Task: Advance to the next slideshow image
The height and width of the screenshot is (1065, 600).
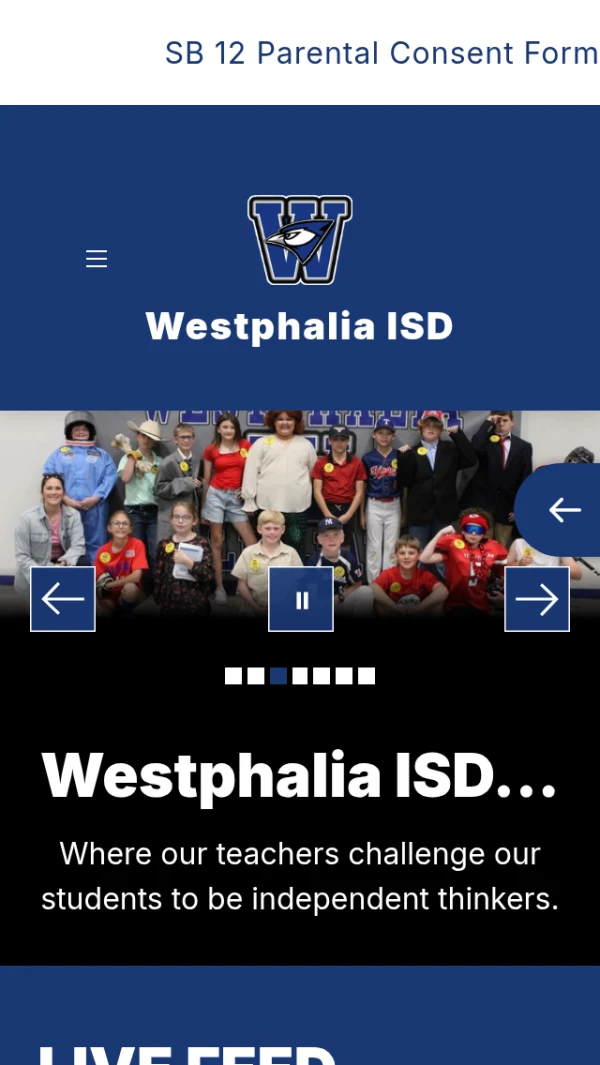Action: (537, 599)
